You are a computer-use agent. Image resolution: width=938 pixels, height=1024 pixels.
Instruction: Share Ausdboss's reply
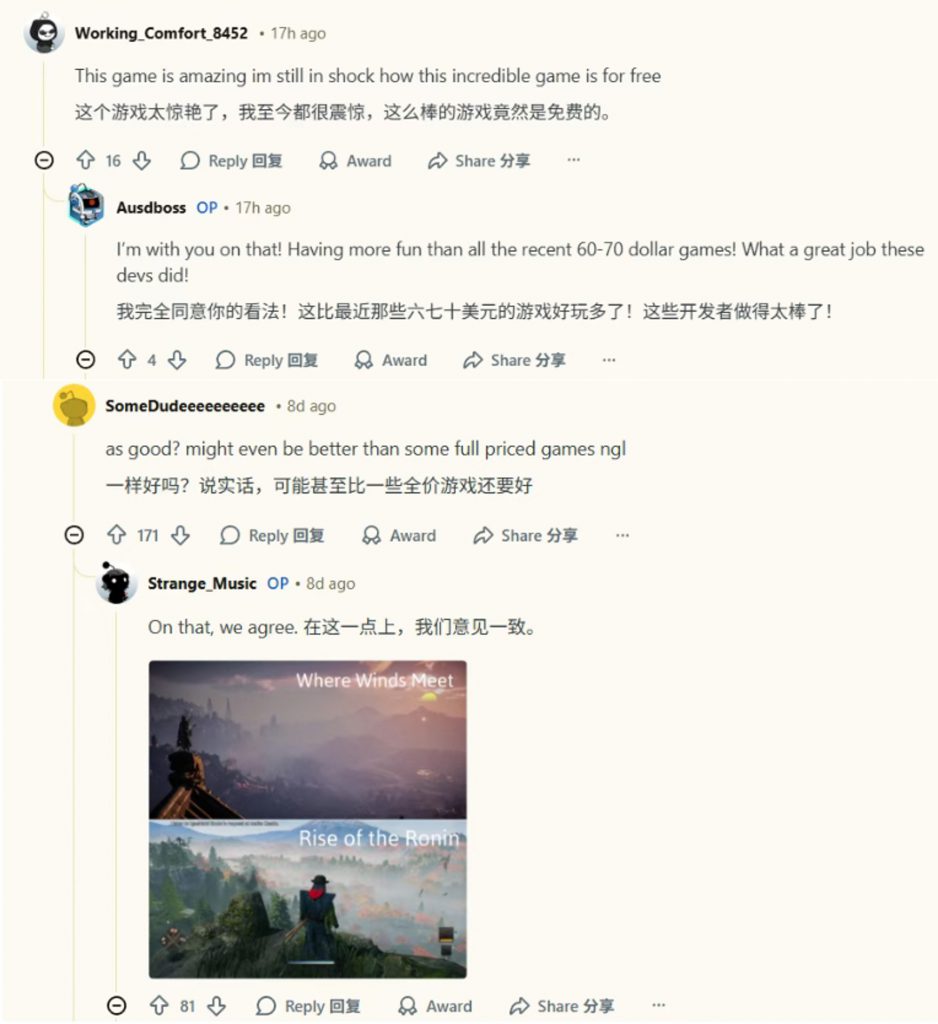[x=514, y=360]
